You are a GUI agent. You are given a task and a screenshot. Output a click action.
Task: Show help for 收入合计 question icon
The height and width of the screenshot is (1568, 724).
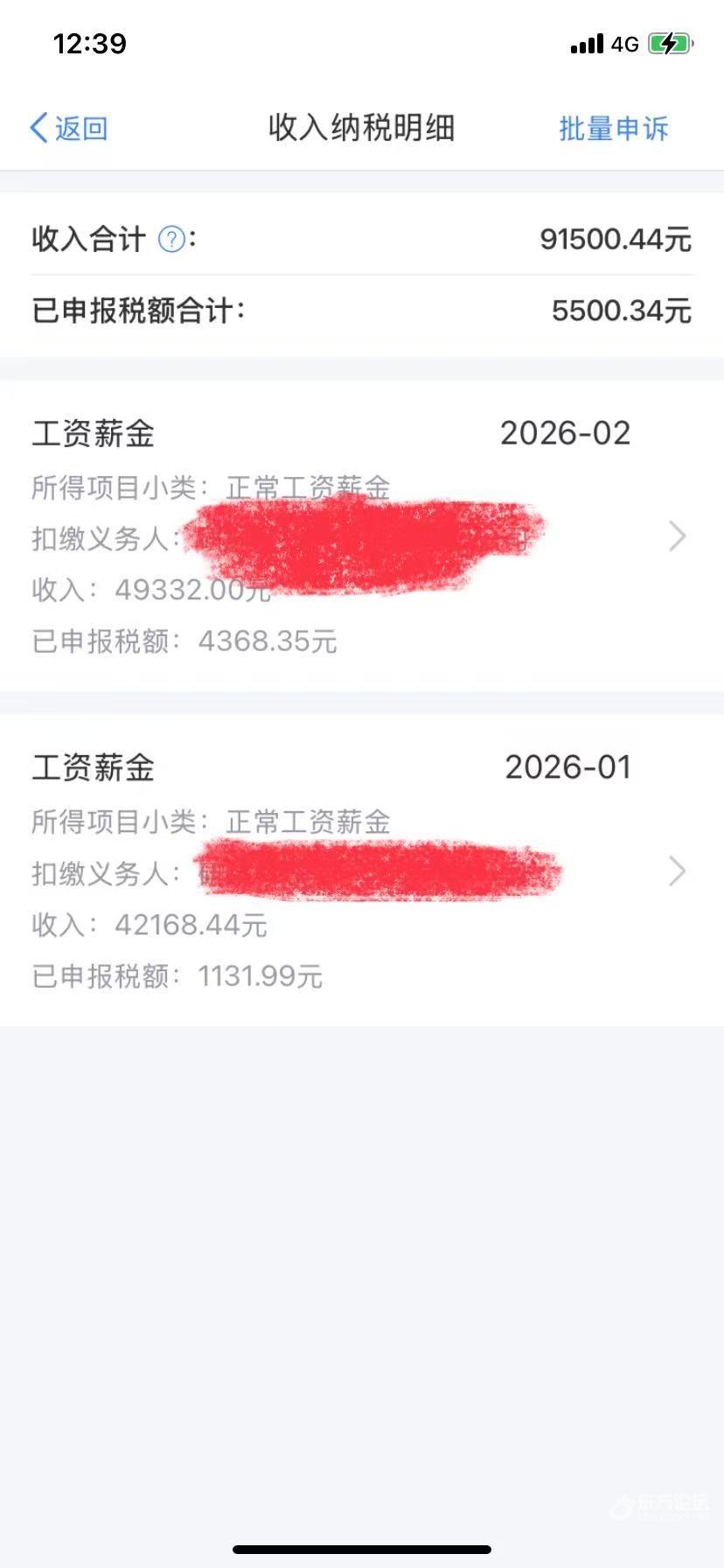click(x=171, y=238)
